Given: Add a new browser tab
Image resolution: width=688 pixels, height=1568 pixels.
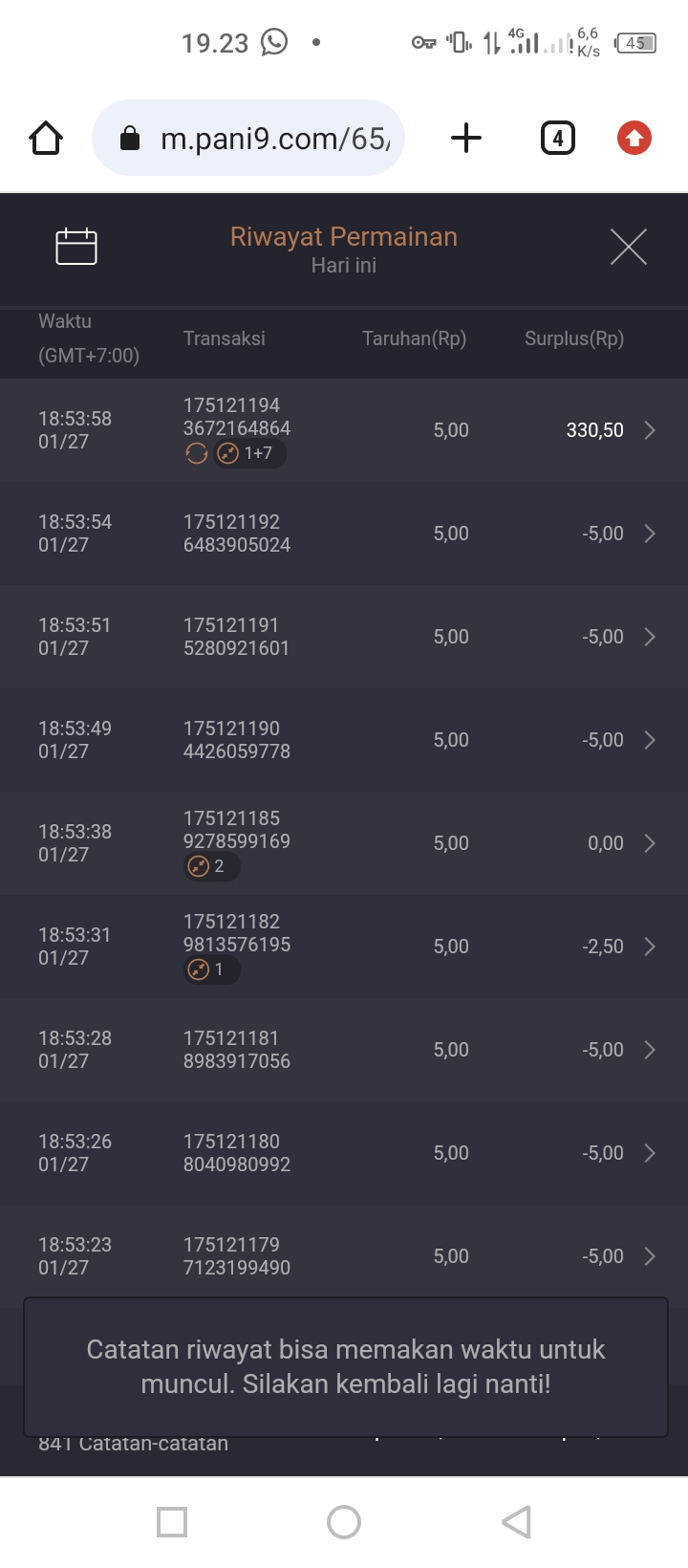Looking at the screenshot, I should click(466, 139).
